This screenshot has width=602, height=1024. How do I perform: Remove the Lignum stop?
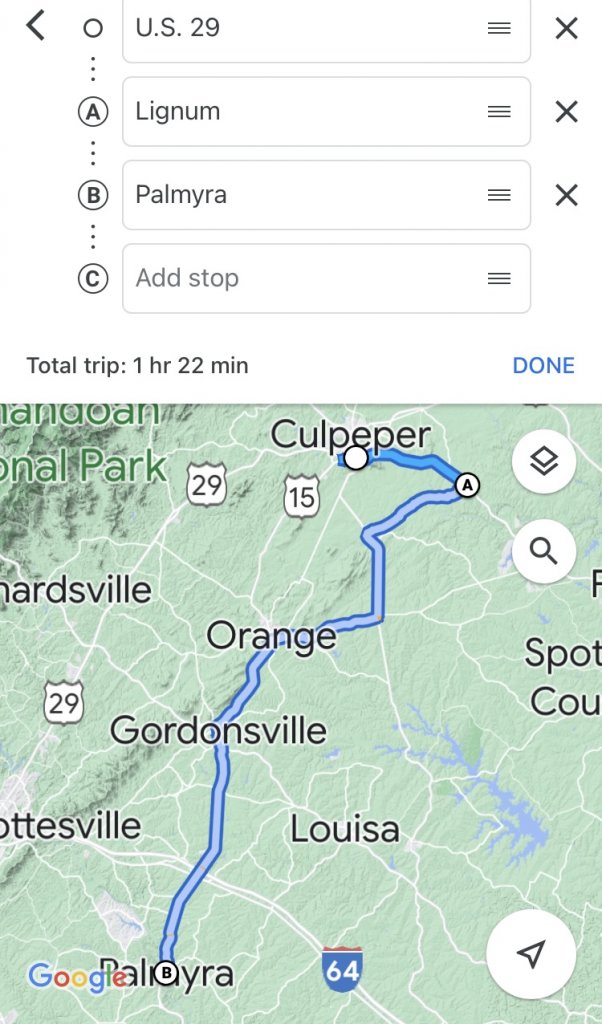tap(566, 111)
